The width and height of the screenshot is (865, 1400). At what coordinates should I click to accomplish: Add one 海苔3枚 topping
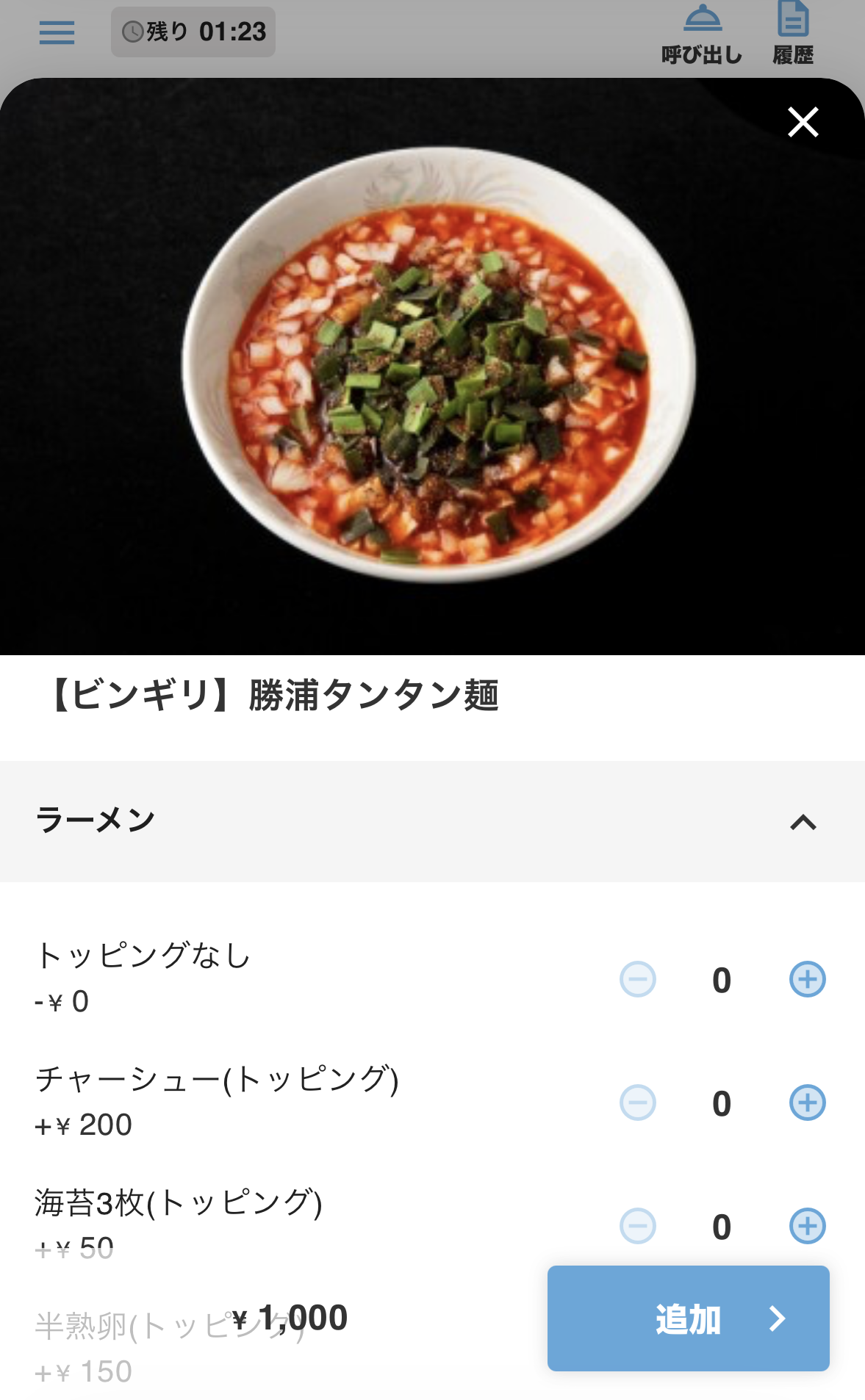click(807, 1226)
